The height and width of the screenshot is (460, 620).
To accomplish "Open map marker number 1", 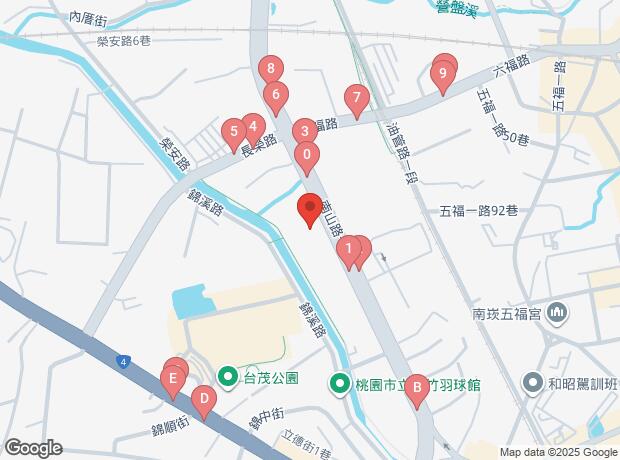I will point(348,248).
